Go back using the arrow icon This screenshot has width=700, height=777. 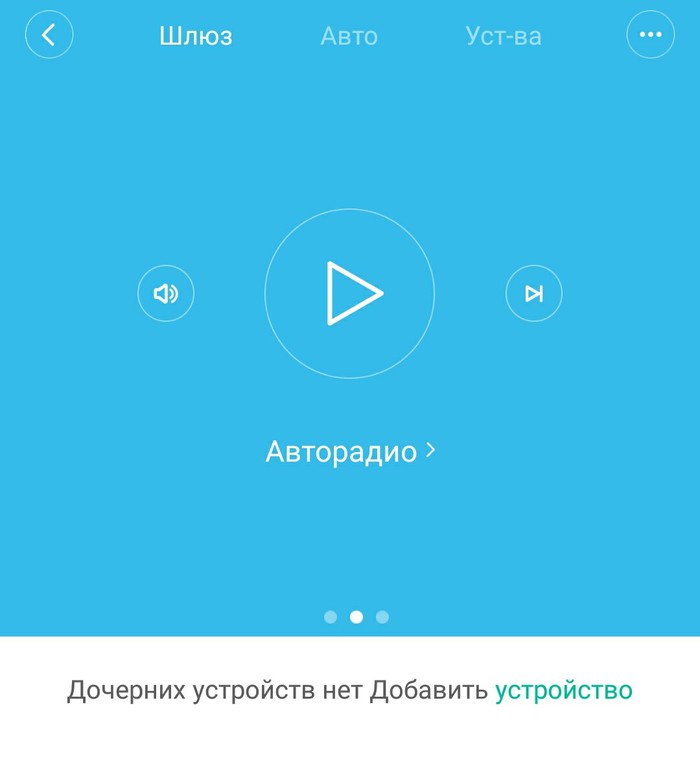point(49,36)
